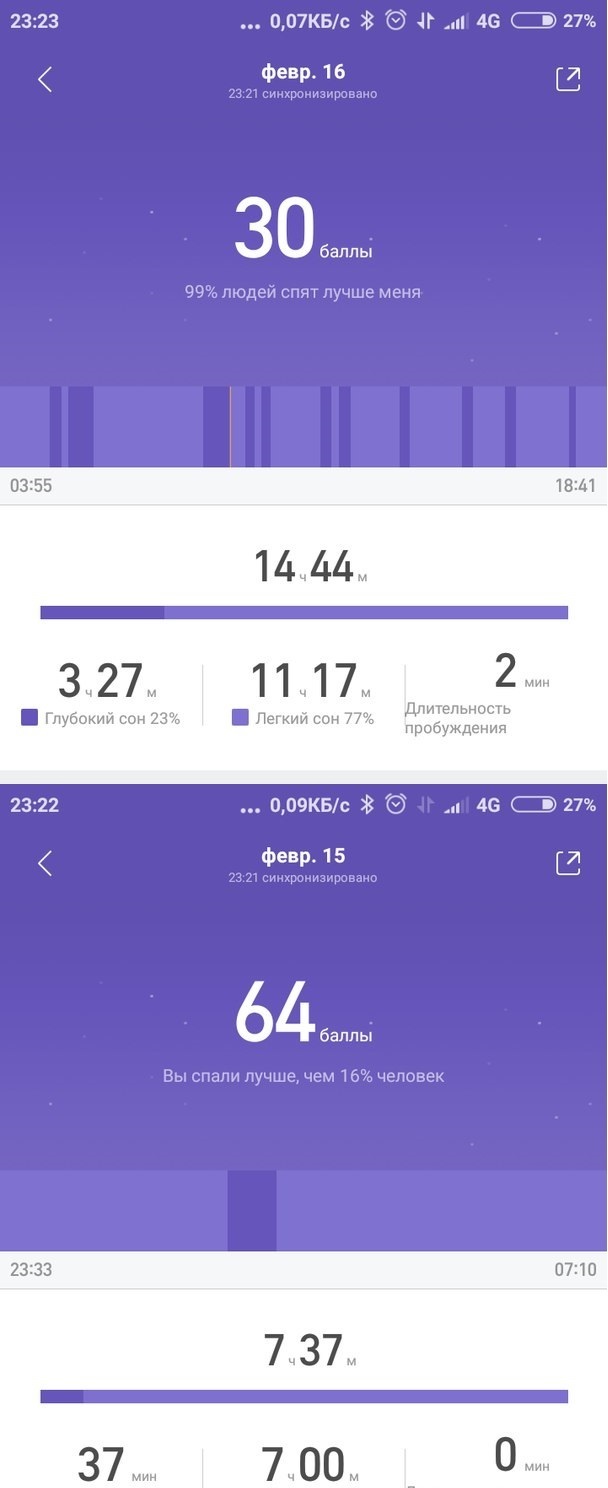Go back from the февр. 15 sleep screen
608x1488 pixels.
click(x=45, y=864)
